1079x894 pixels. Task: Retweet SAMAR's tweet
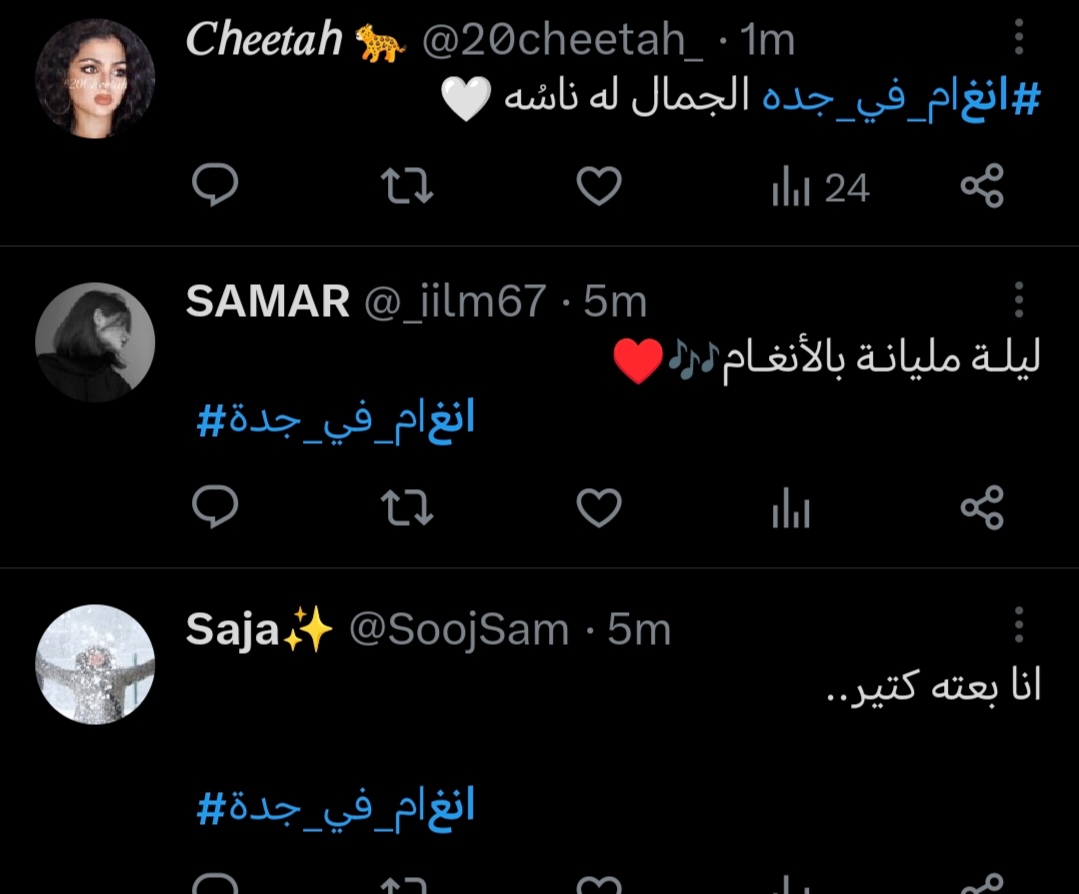(x=408, y=510)
